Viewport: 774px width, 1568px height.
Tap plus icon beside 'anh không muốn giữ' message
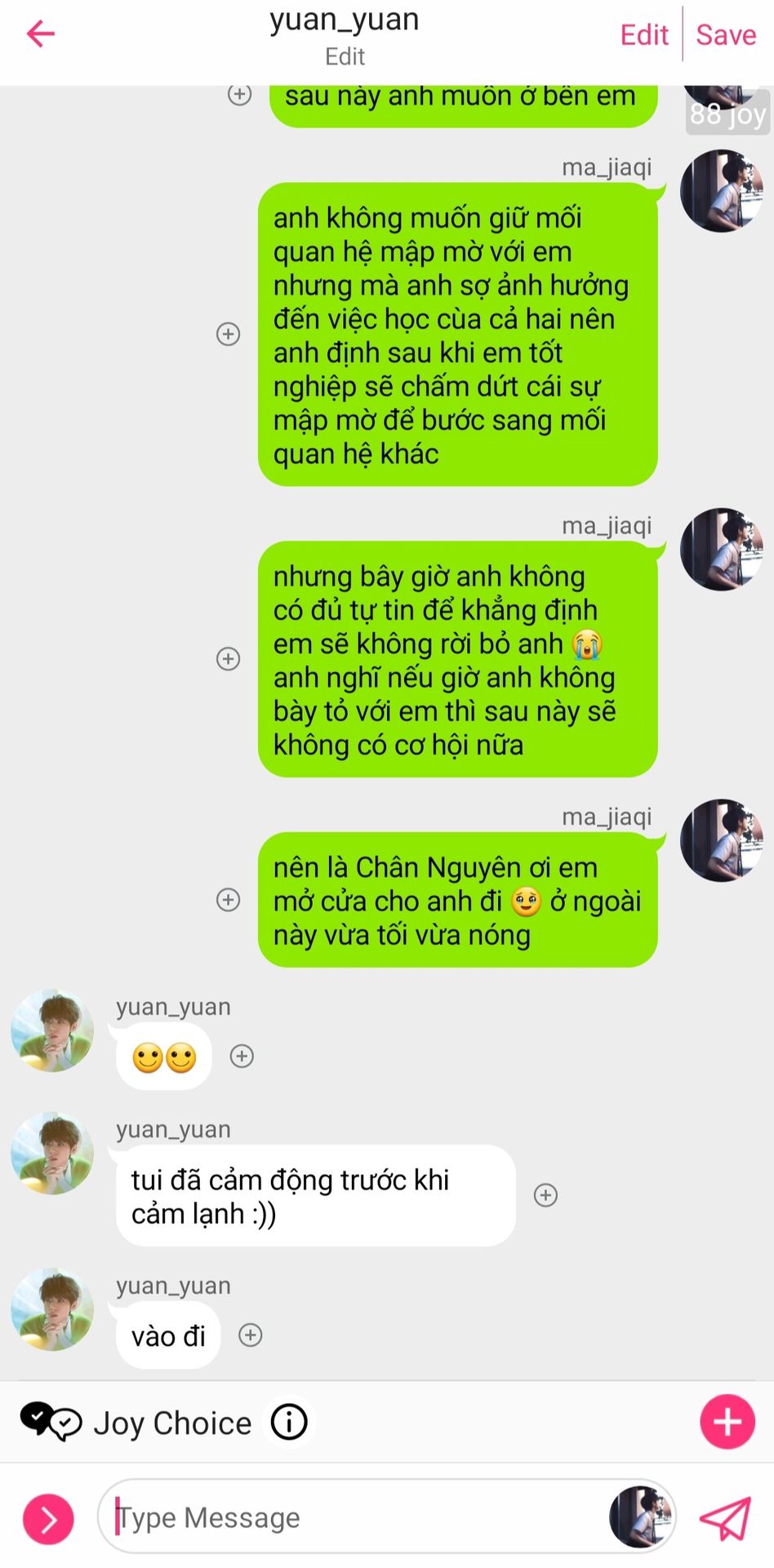(x=228, y=334)
